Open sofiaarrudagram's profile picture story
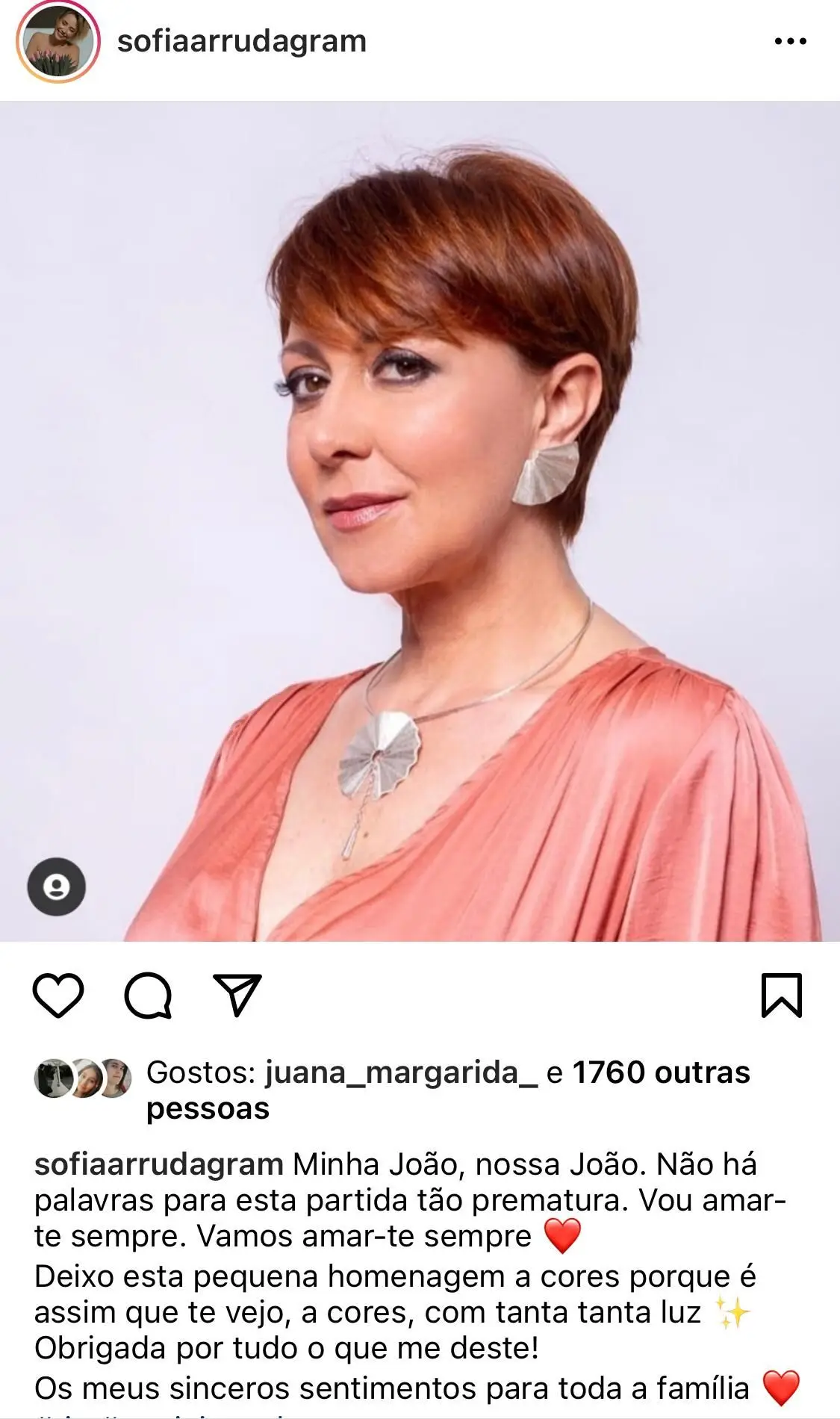Image resolution: width=840 pixels, height=1419 pixels. point(59,43)
